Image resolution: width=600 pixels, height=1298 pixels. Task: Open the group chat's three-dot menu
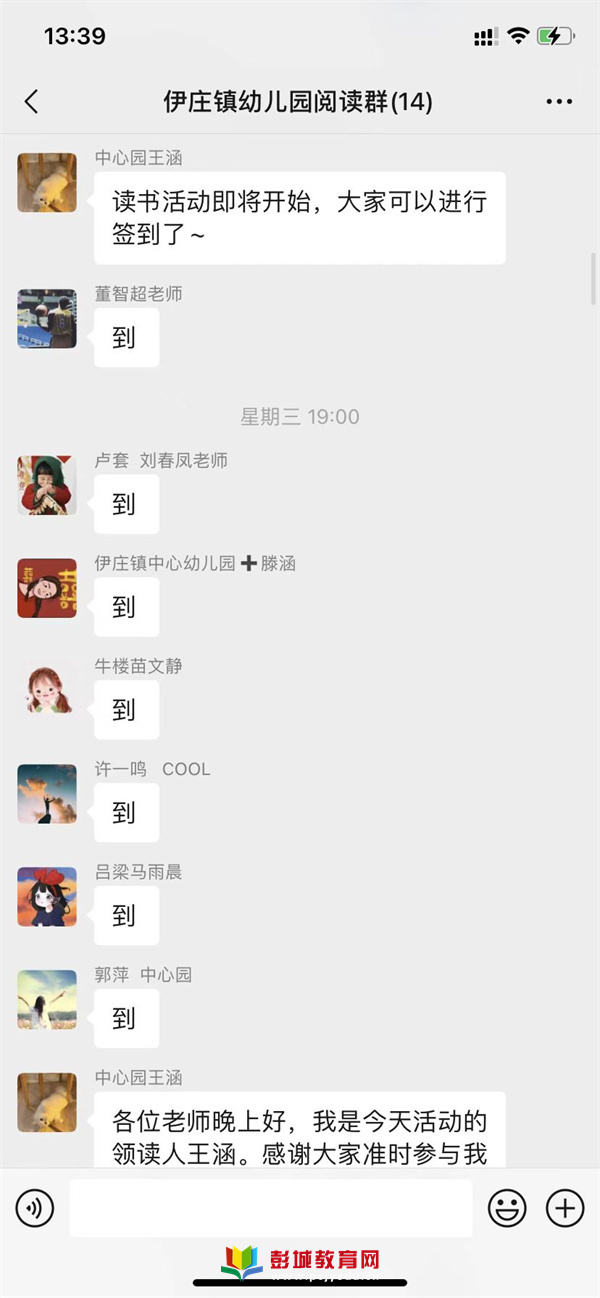(559, 101)
